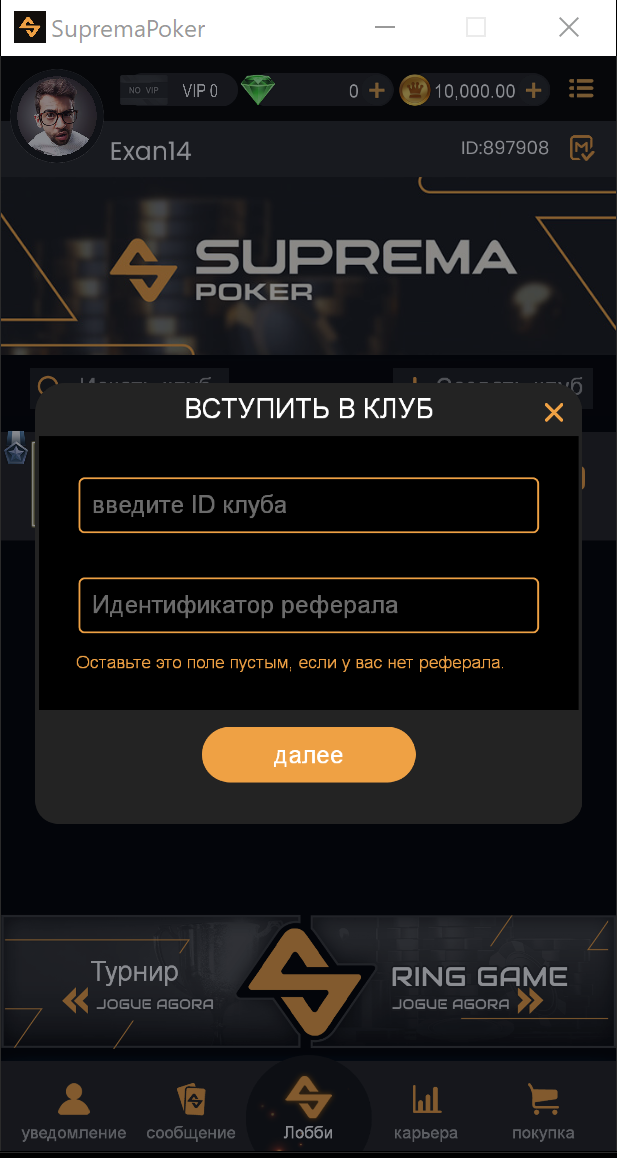Open the Exan14 profile avatar
617x1158 pixels.
[x=56, y=115]
